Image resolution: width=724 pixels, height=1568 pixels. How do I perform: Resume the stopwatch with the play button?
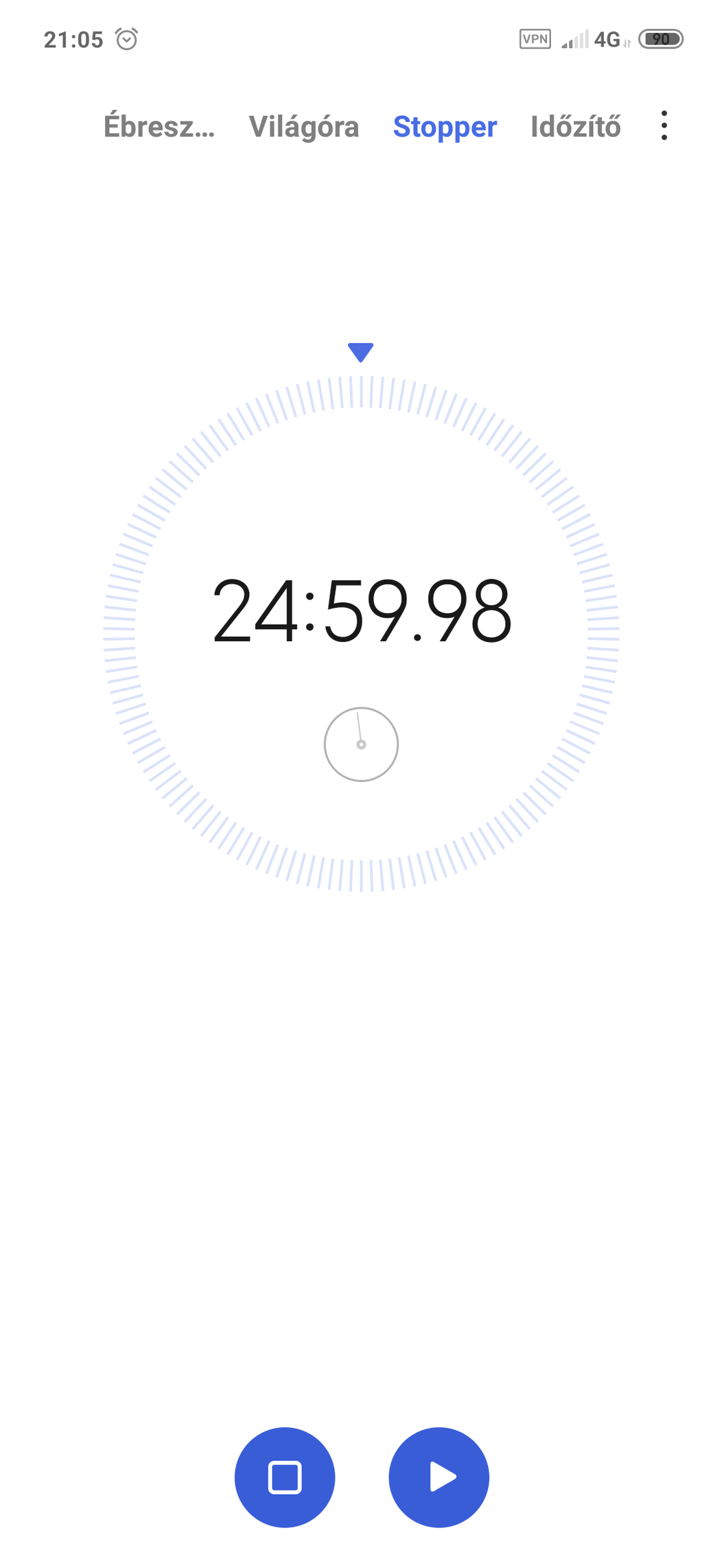point(439,1477)
